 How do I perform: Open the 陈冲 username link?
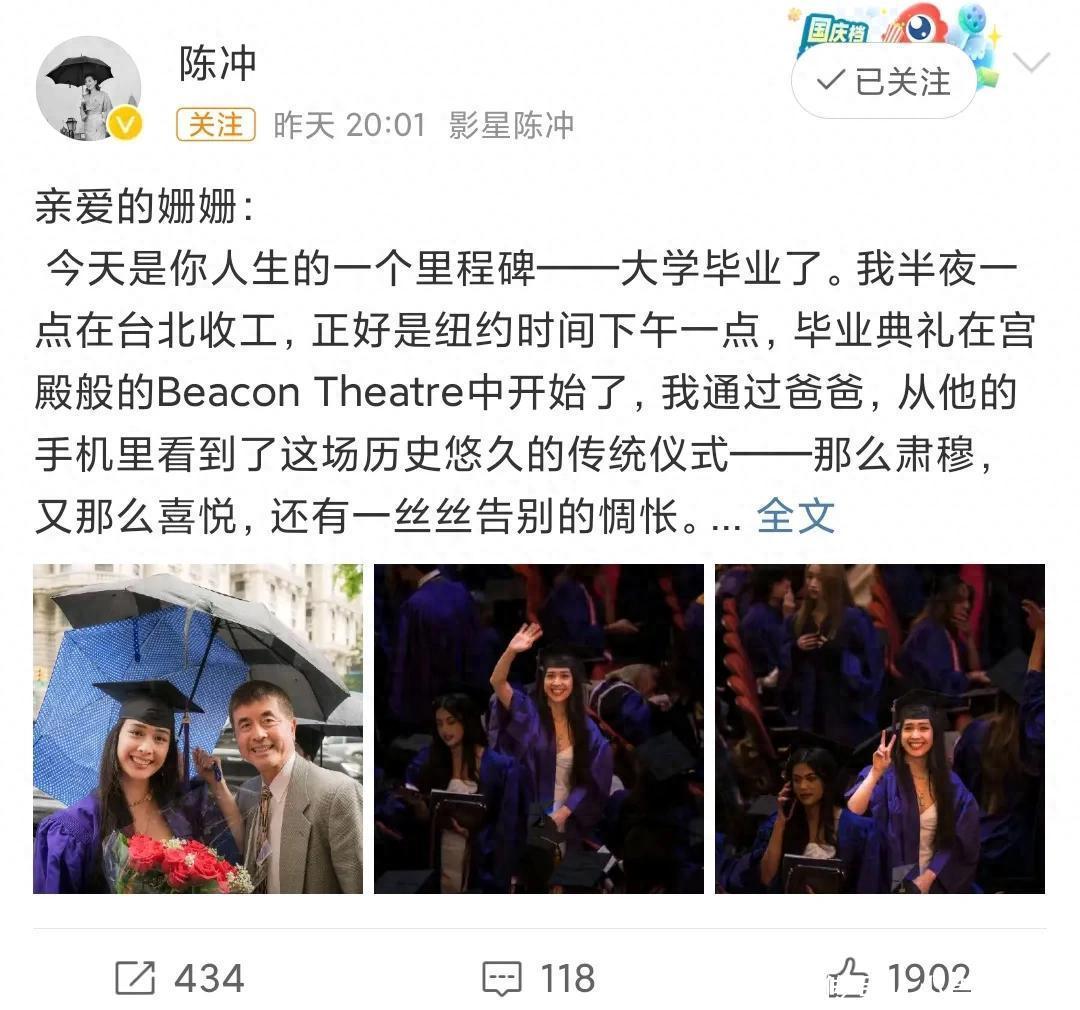[218, 64]
